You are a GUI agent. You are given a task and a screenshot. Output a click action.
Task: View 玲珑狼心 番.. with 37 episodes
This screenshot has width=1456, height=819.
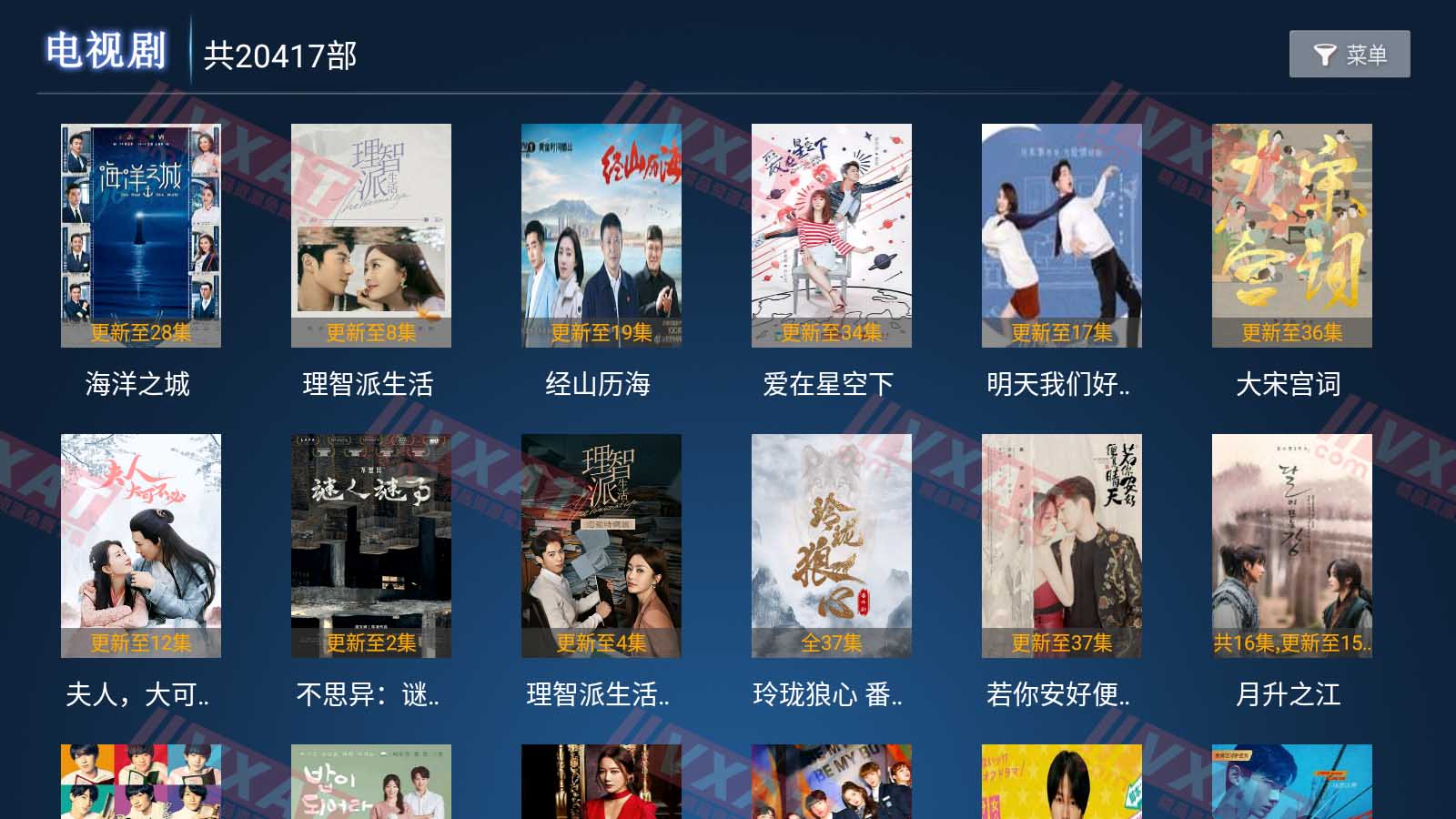[831, 546]
